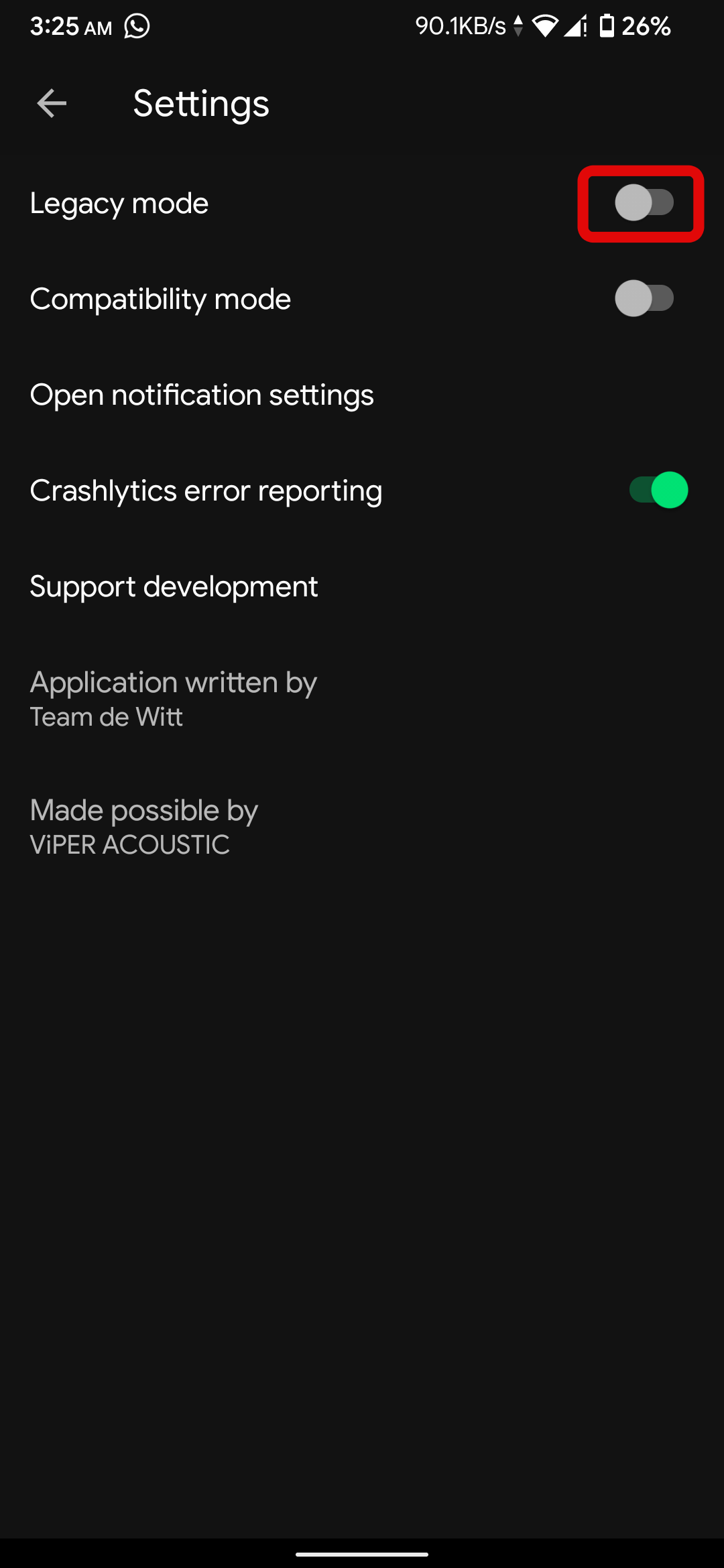Enable the Legacy mode switch
This screenshot has width=724, height=1568.
(644, 203)
